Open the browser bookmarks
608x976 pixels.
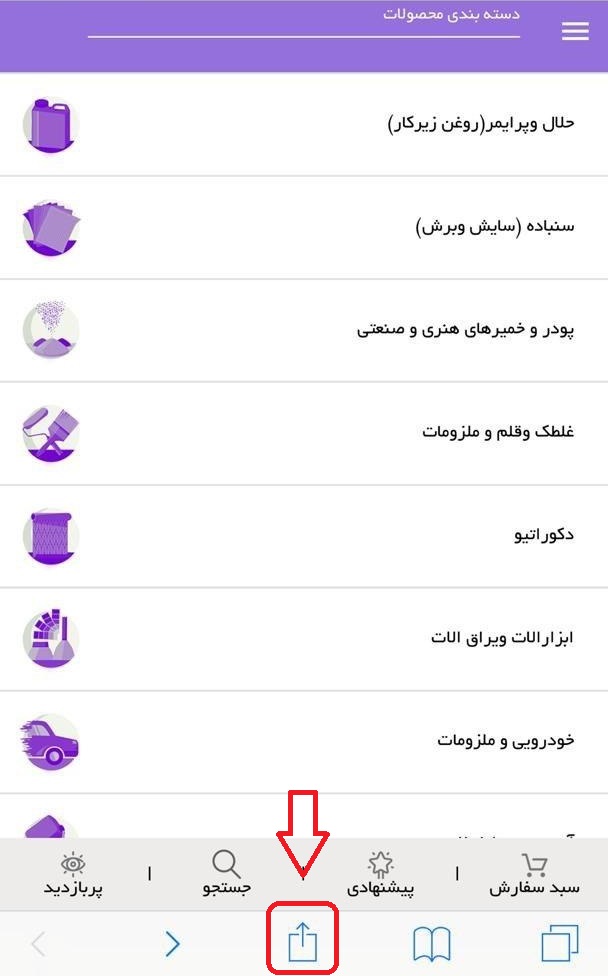coord(432,943)
